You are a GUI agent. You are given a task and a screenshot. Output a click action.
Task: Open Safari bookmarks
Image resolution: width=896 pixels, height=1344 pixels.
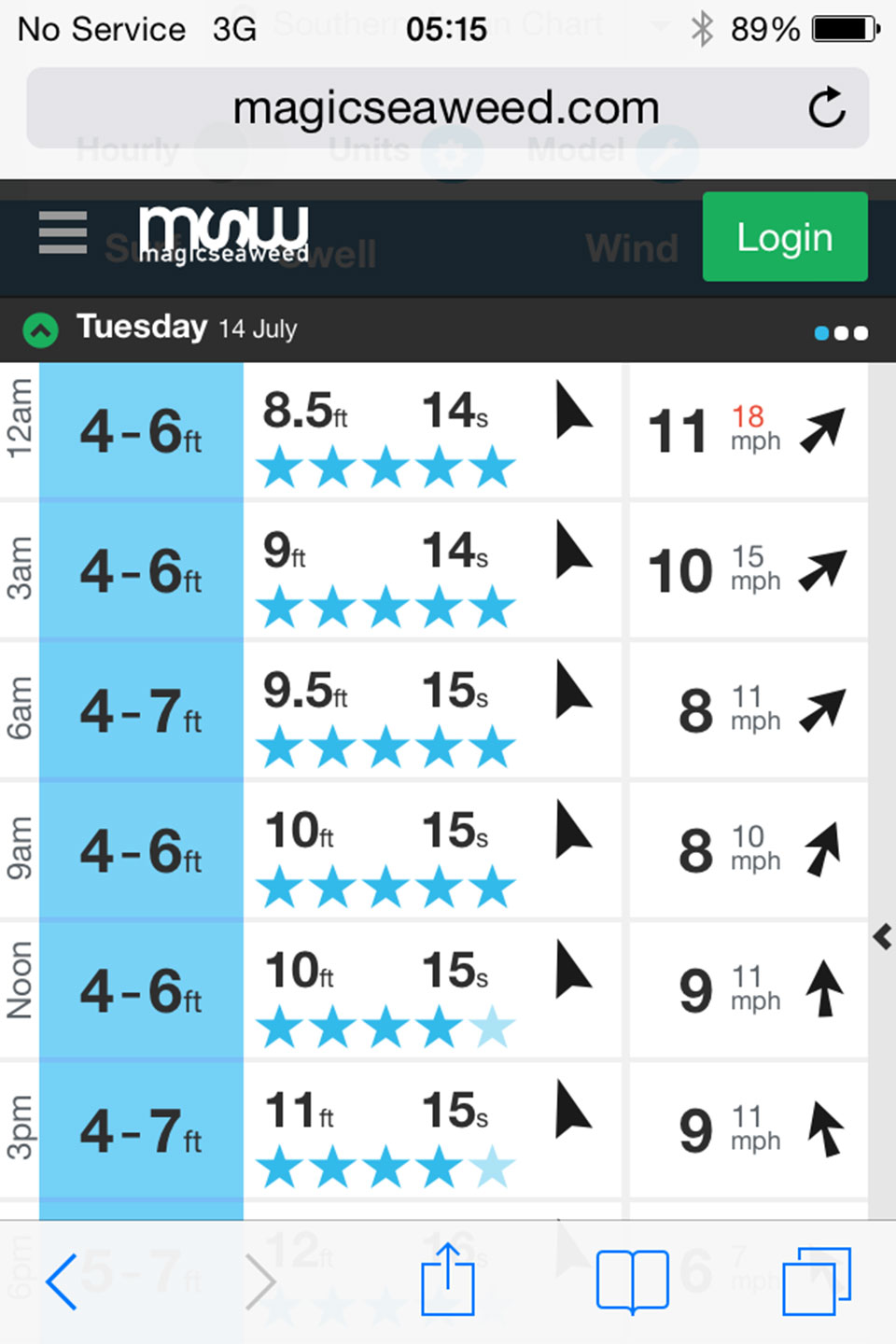(x=632, y=1281)
